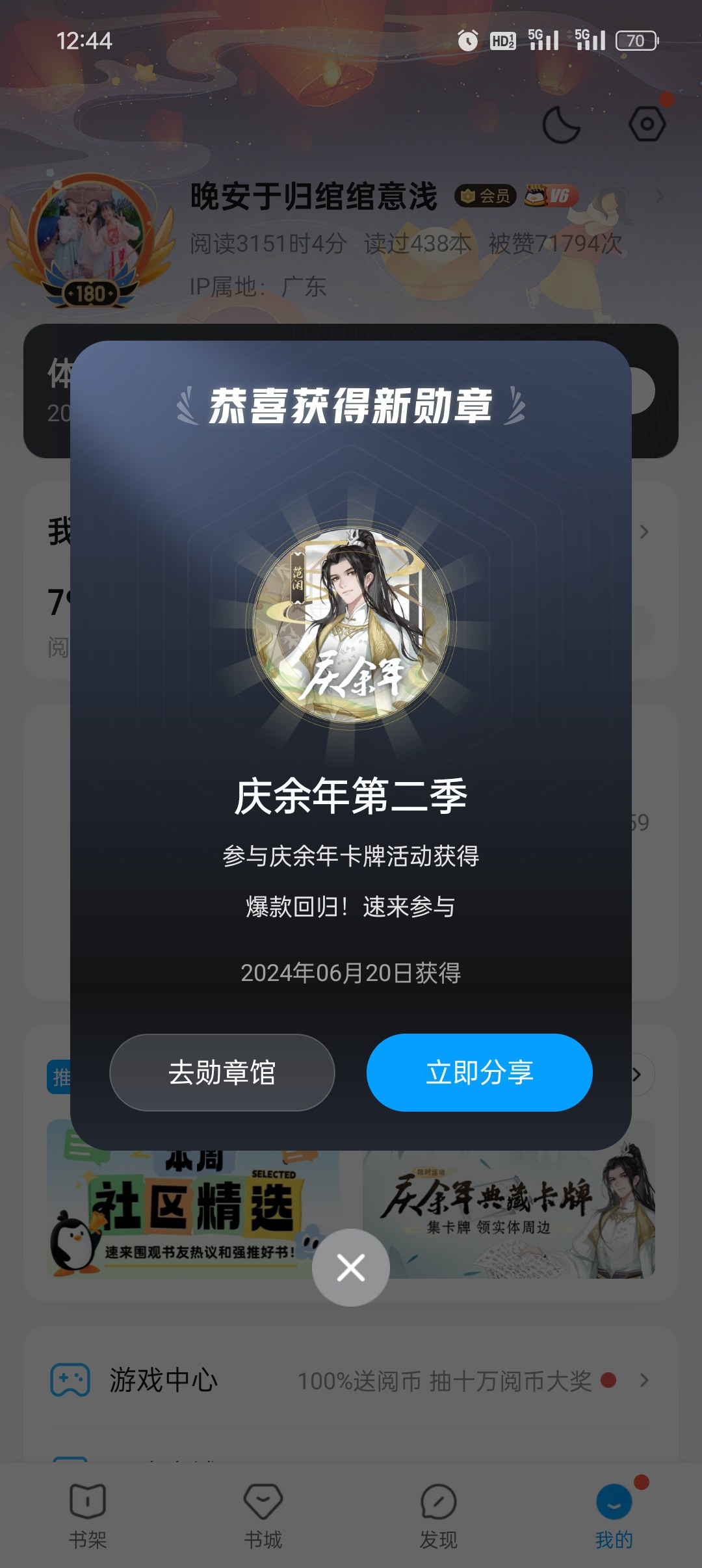Go to the medal hall (去勋章馆)

(222, 1073)
